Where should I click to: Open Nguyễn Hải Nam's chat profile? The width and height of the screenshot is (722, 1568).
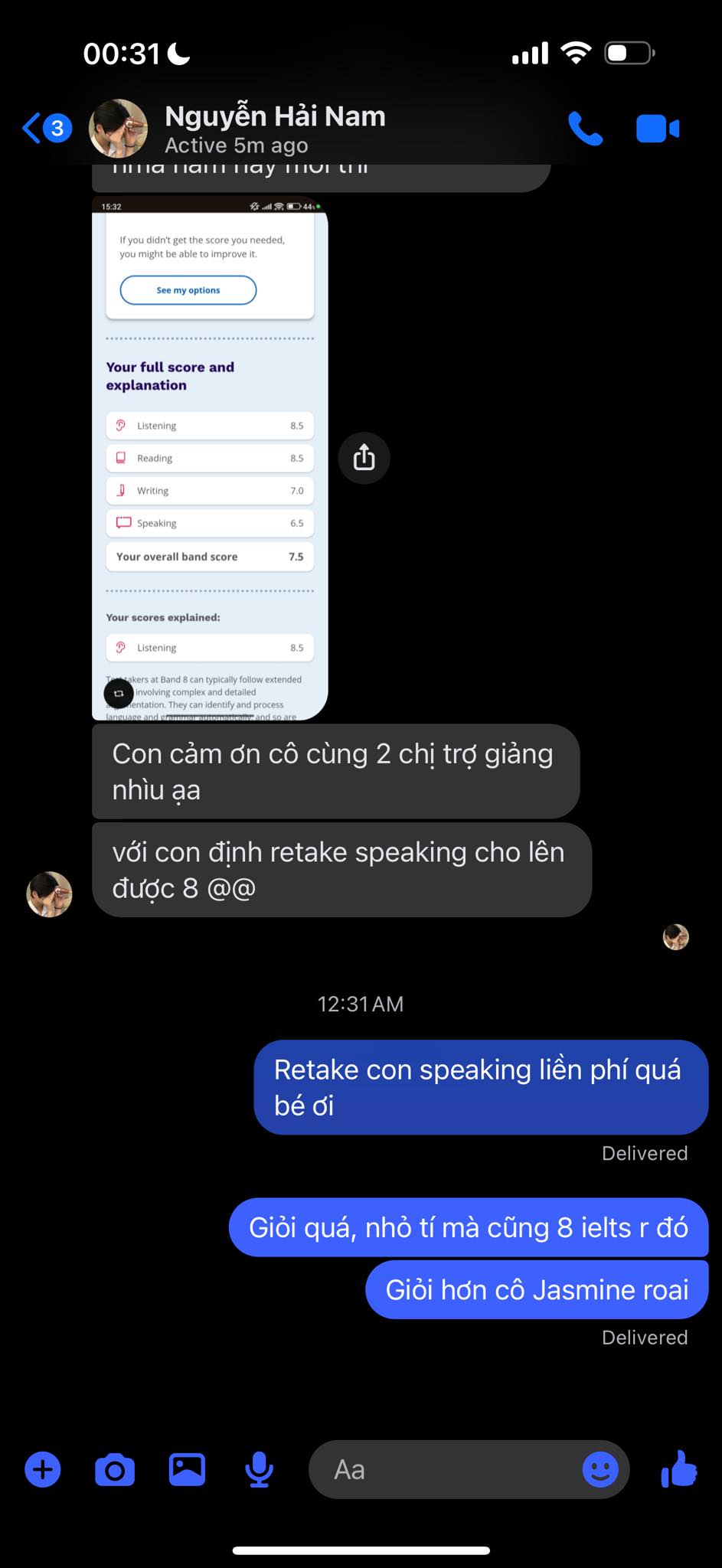(x=274, y=129)
